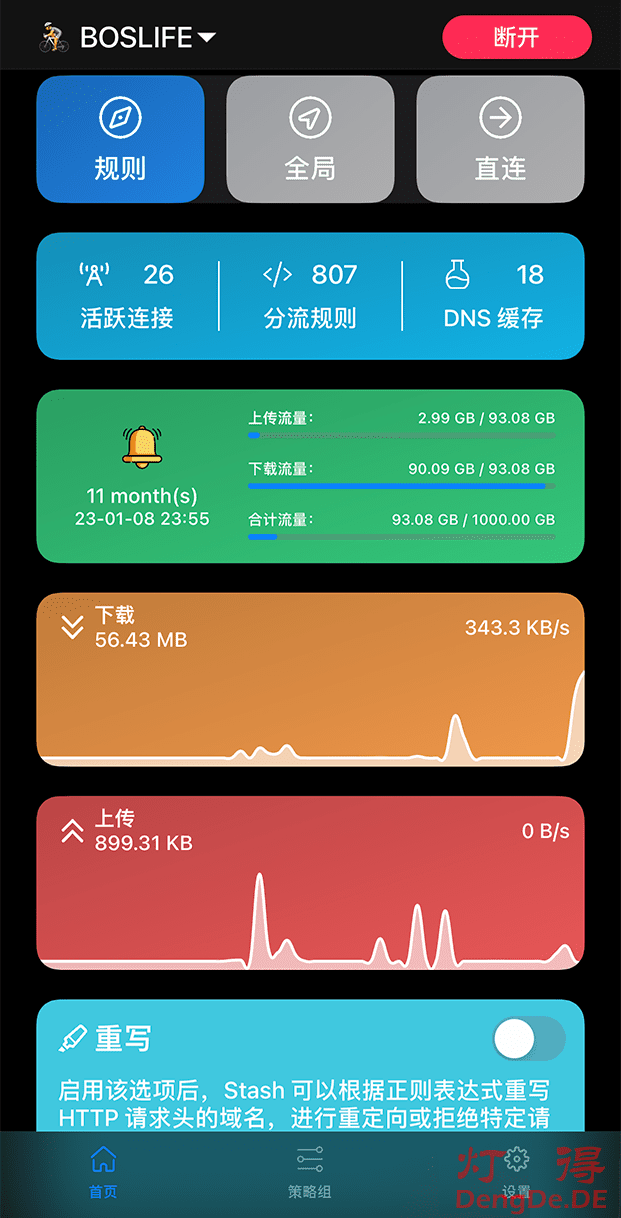Image resolution: width=621 pixels, height=1218 pixels.
Task: Open the 活跃连接 active connections
Action: click(x=127, y=296)
